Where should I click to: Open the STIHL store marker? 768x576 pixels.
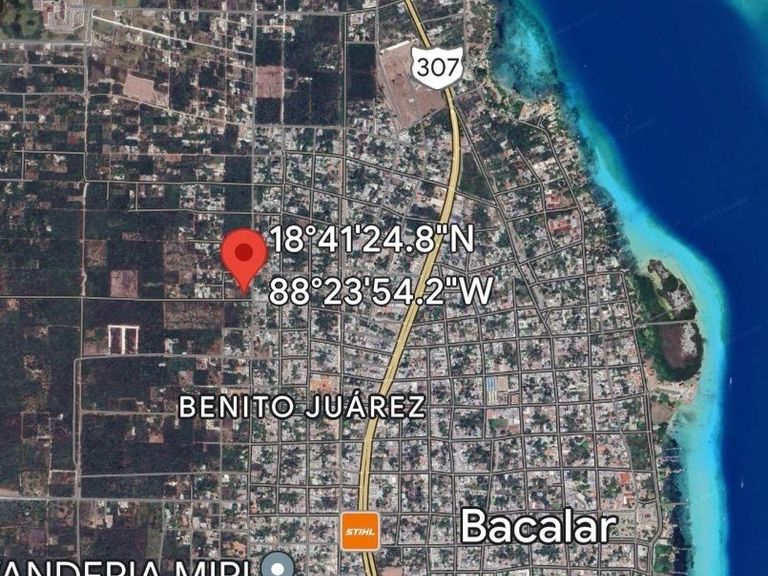[359, 530]
